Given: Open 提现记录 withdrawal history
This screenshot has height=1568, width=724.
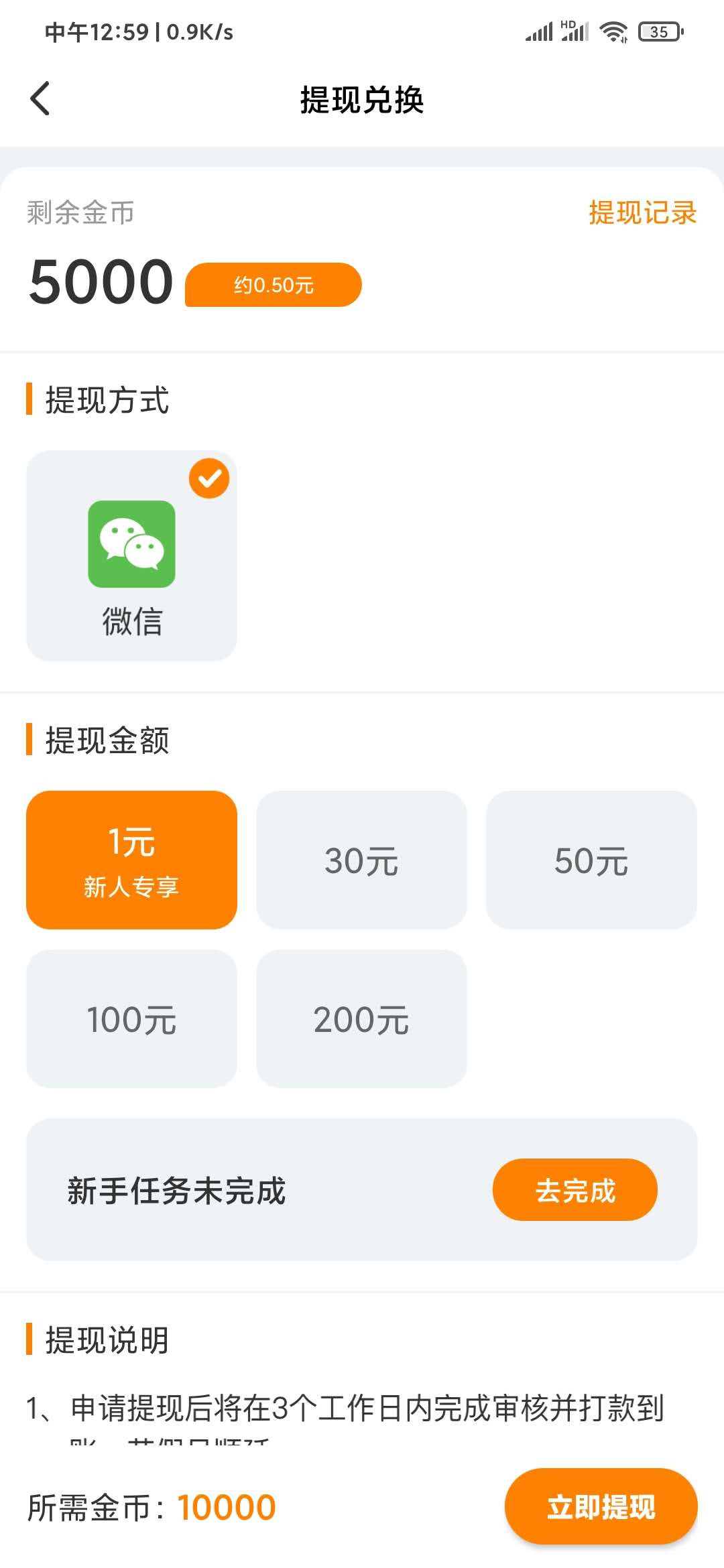Looking at the screenshot, I should 642,213.
